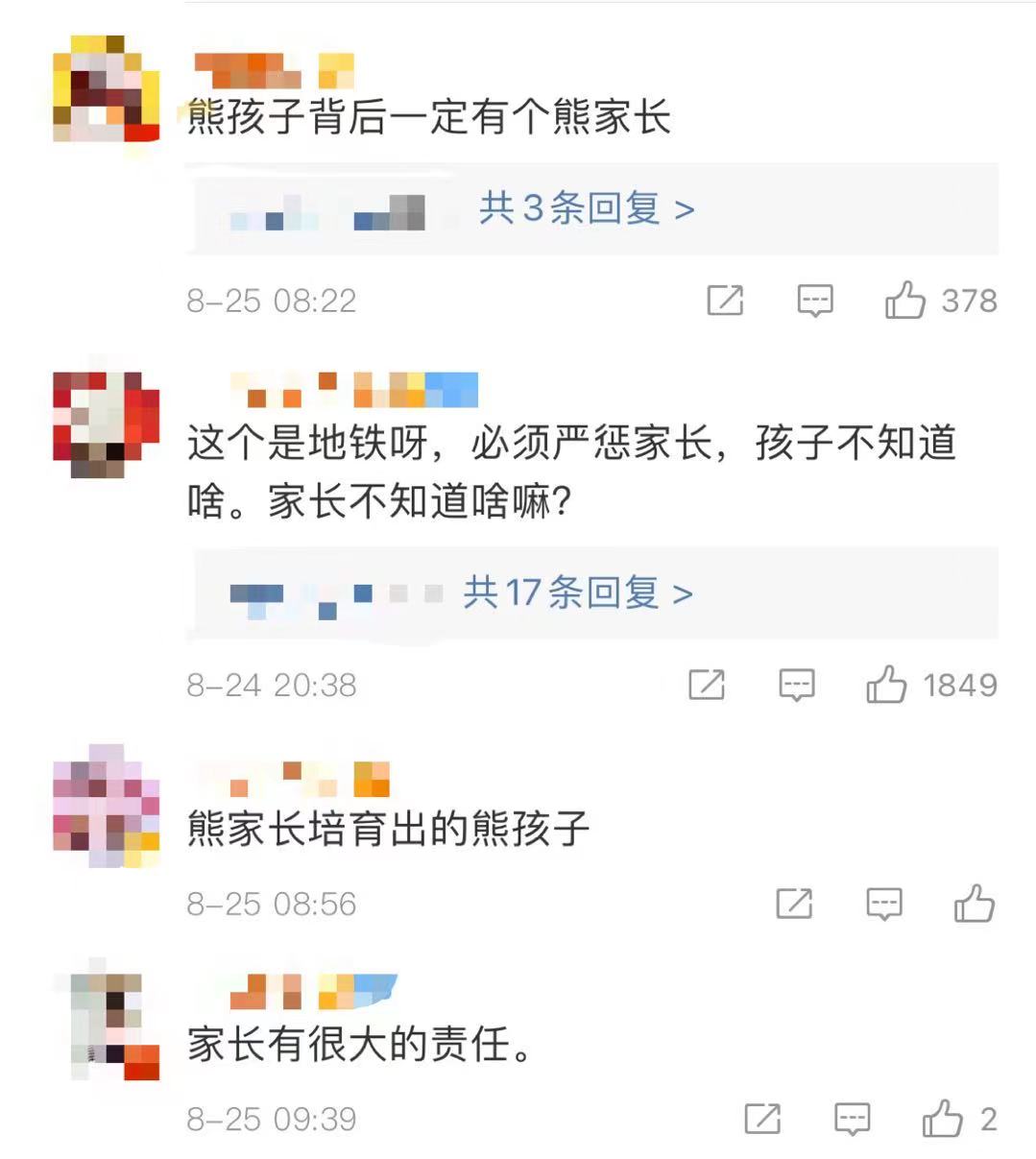Viewport: 1036px width, 1159px height.
Task: Reply to the 熊家长培育出的熊孩子 comment
Action: 883,904
